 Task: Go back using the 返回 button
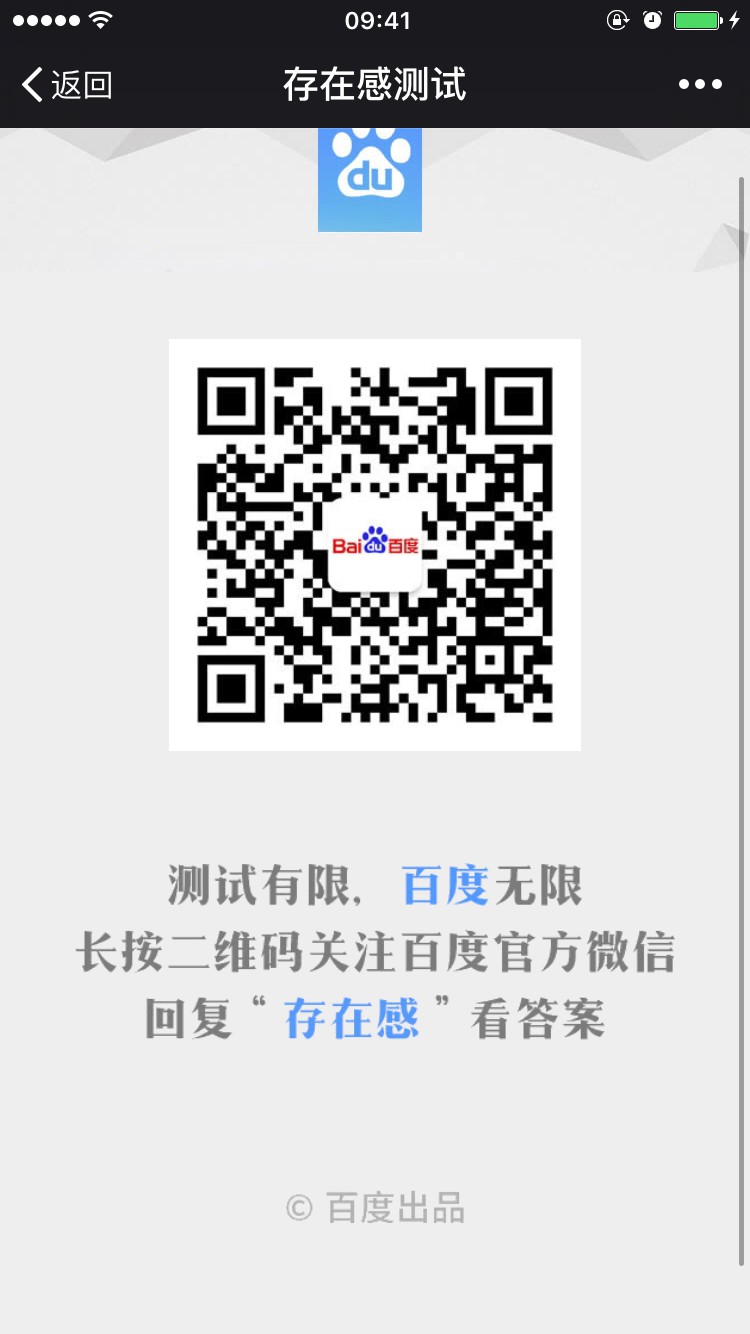click(66, 85)
